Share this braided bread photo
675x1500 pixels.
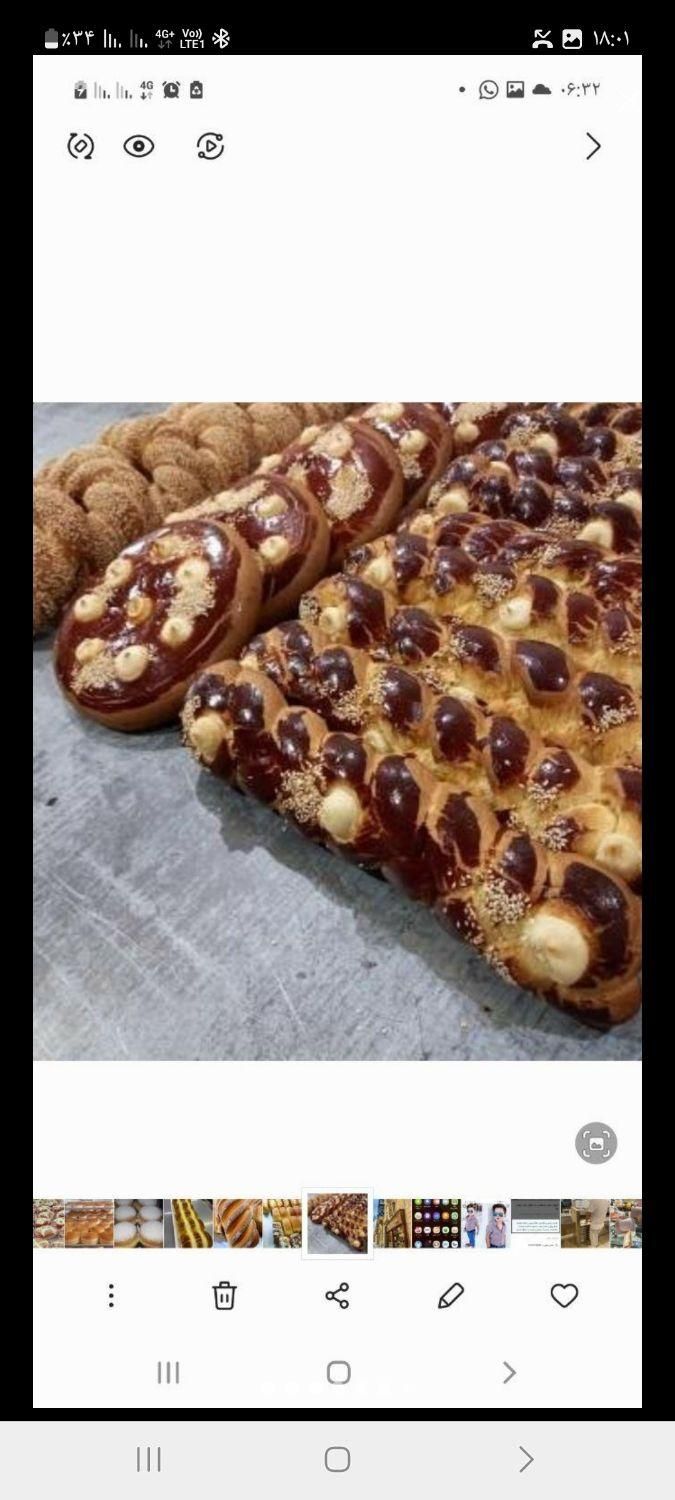(337, 1296)
